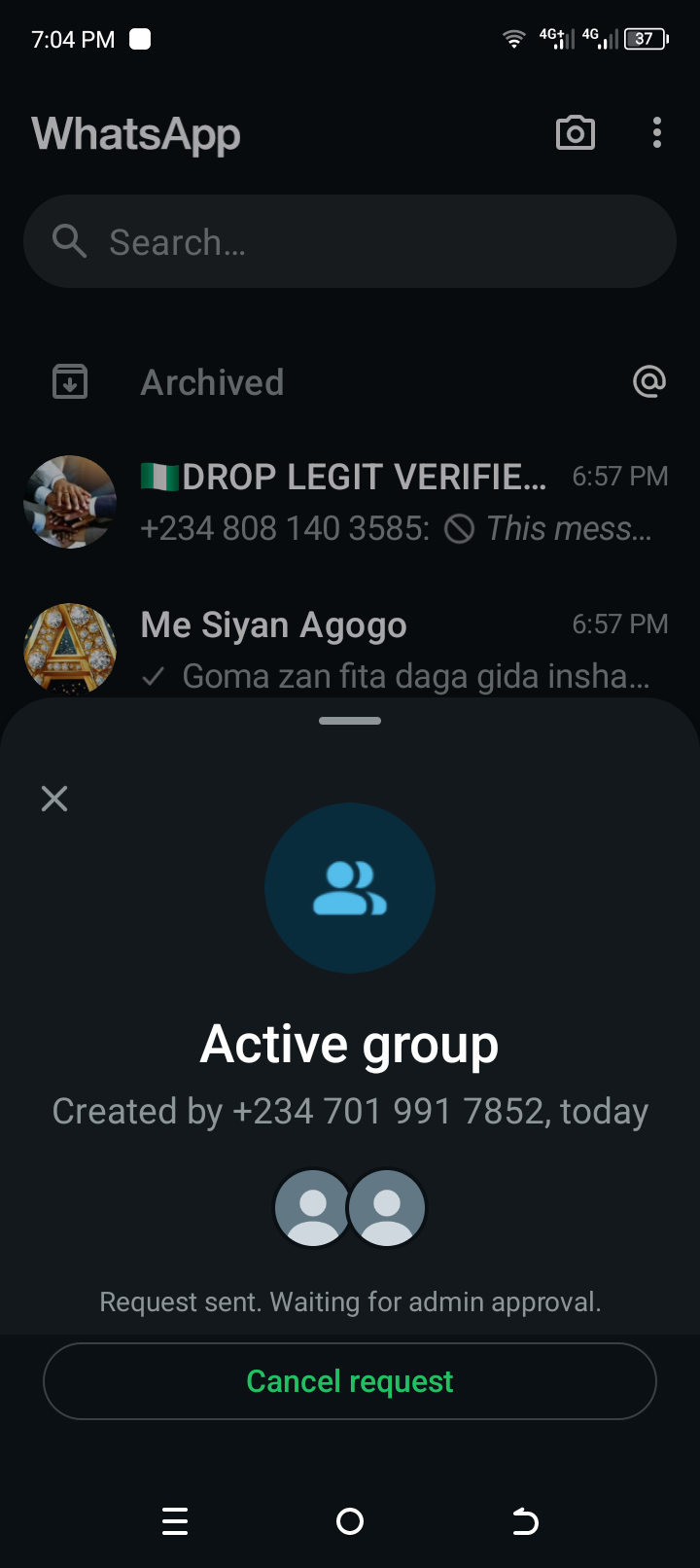Go to the system home screen
The width and height of the screenshot is (700, 1568).
[x=350, y=1521]
